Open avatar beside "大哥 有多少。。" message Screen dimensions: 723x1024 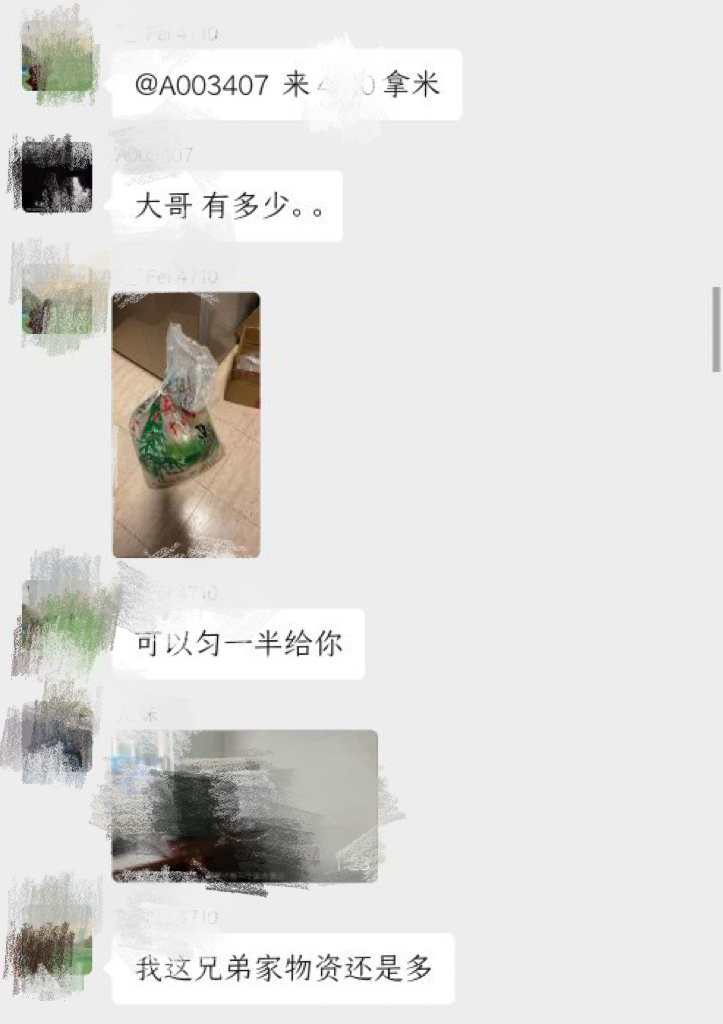pyautogui.click(x=57, y=177)
